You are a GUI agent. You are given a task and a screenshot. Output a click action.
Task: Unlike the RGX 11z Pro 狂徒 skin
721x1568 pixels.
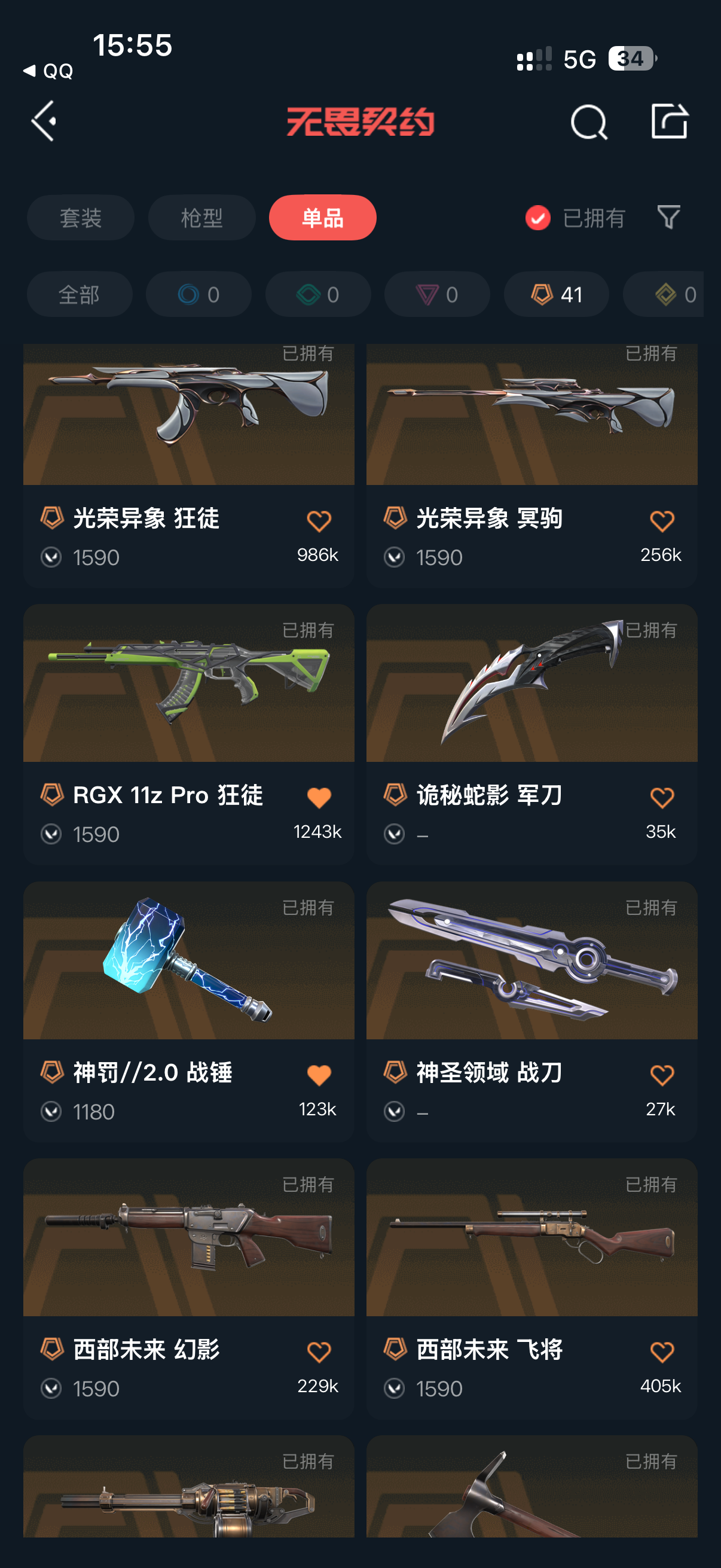coord(319,797)
